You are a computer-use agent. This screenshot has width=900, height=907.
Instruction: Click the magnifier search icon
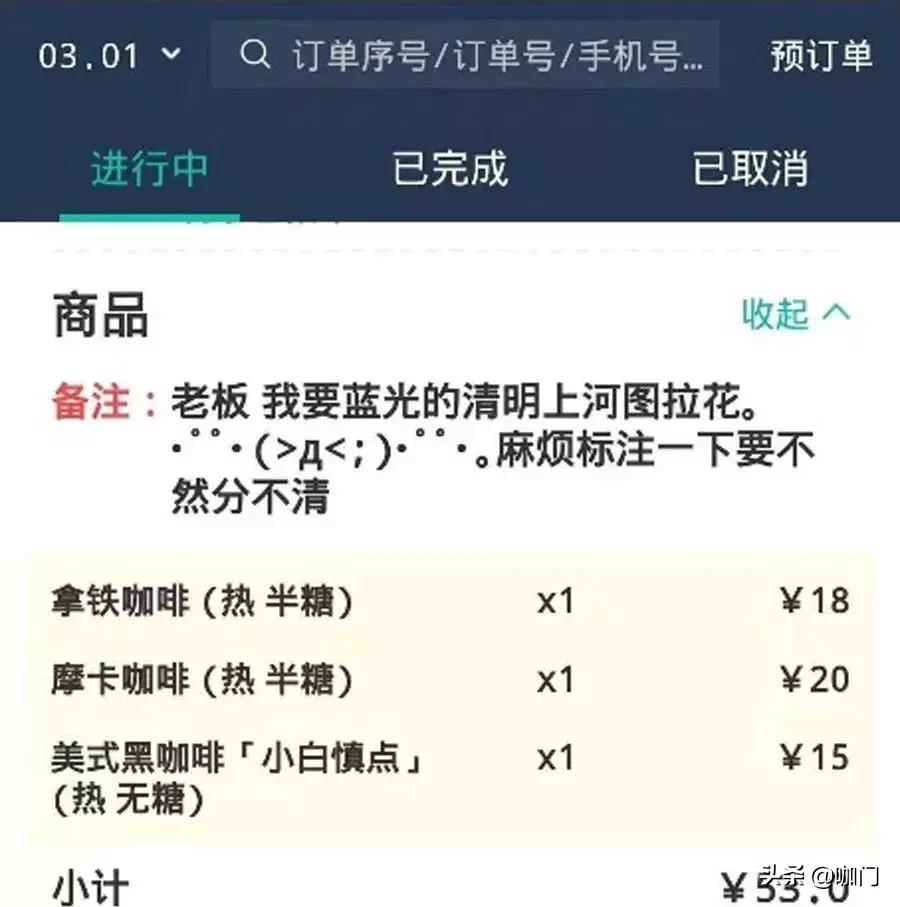point(255,56)
